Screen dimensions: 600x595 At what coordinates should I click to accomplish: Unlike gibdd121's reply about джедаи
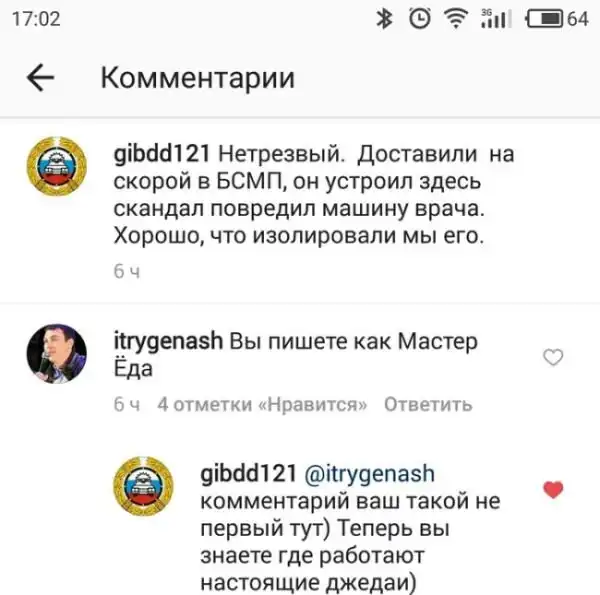point(551,489)
